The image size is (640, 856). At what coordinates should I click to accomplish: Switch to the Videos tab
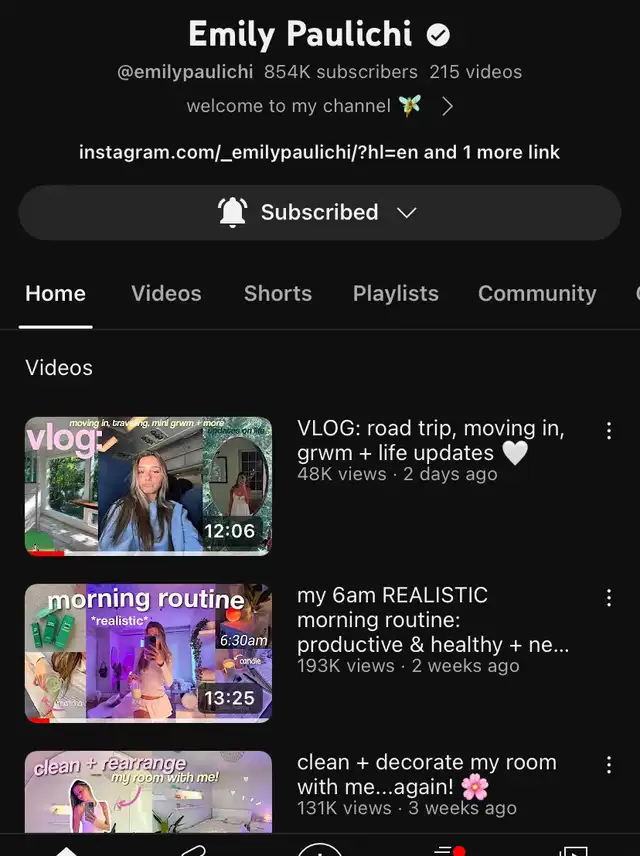[x=166, y=293]
